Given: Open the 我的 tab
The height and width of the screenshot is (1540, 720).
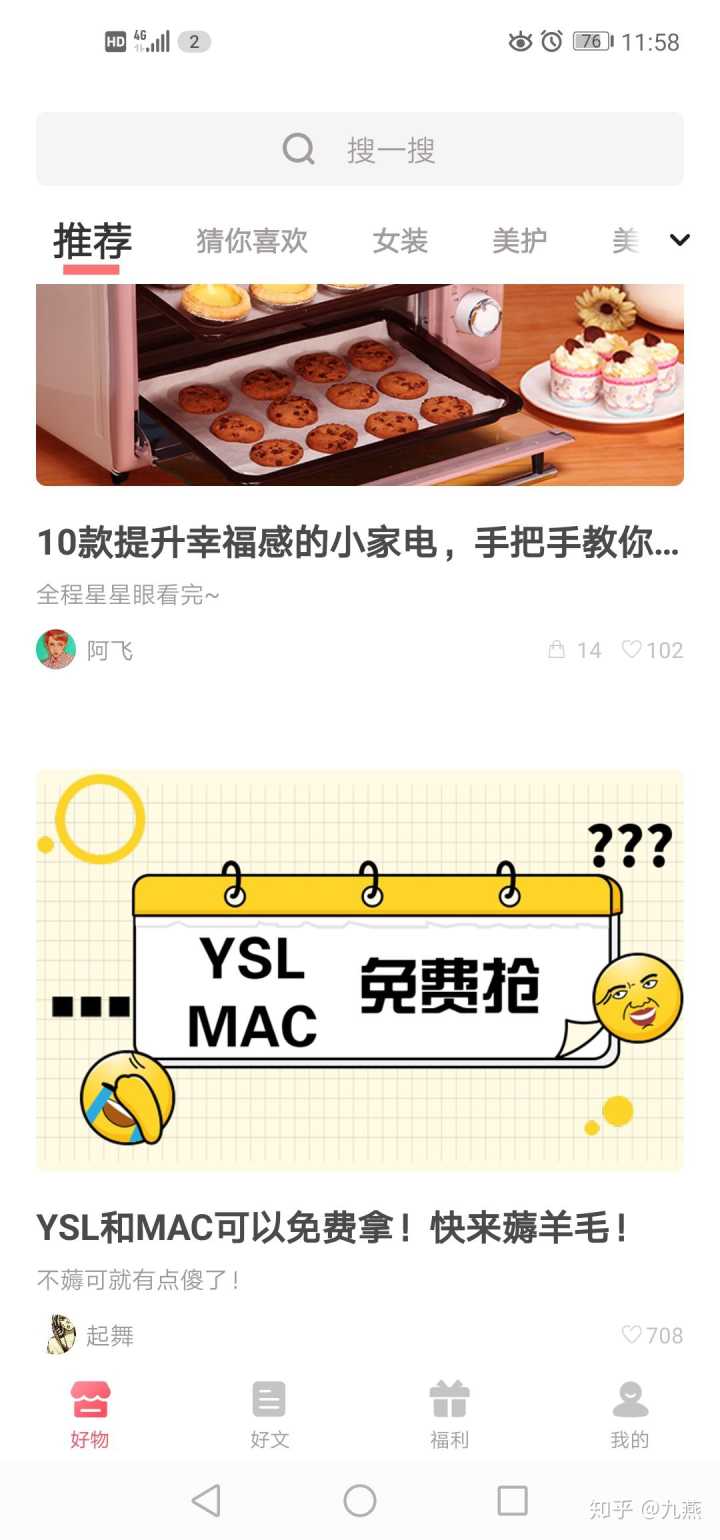Looking at the screenshot, I should pos(630,1414).
